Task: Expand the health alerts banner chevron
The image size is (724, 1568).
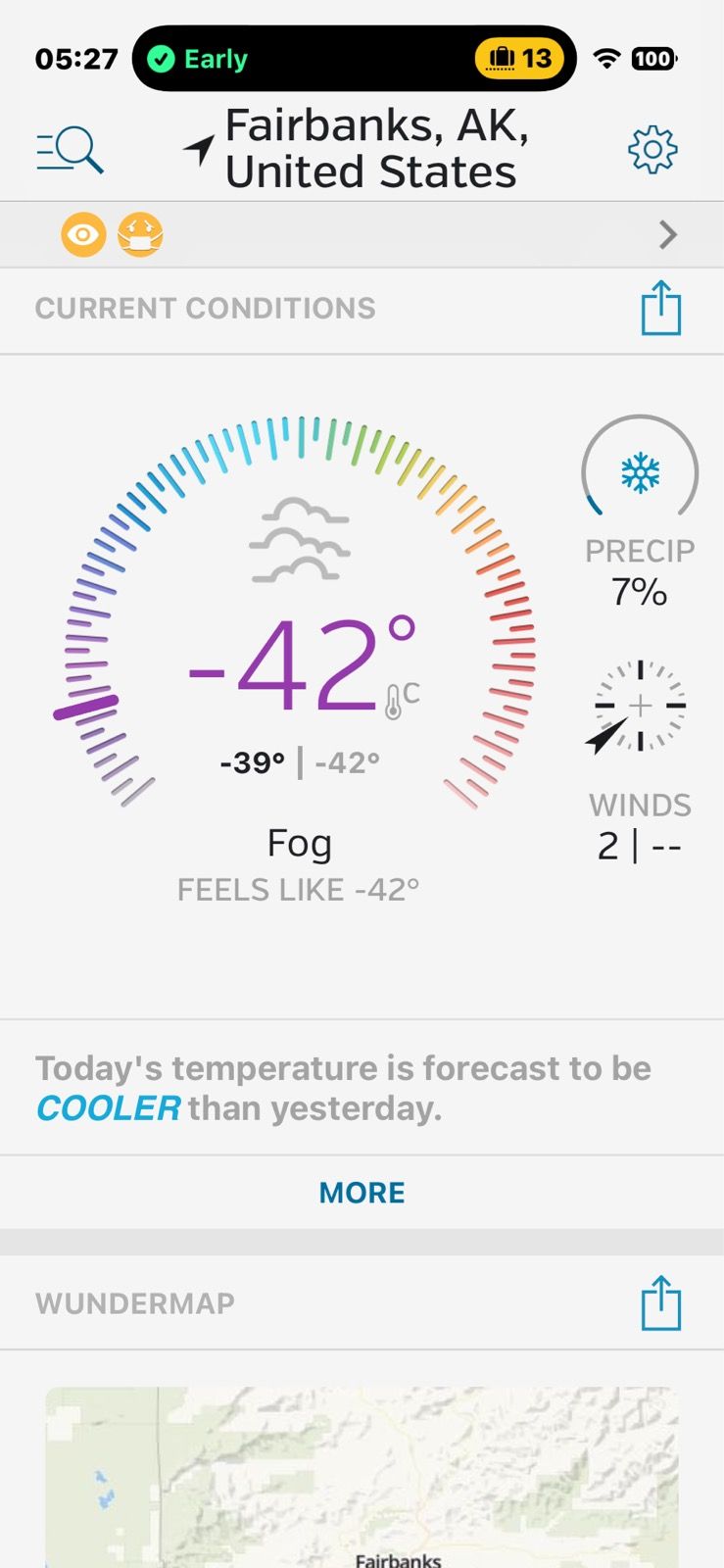Action: pos(668,235)
